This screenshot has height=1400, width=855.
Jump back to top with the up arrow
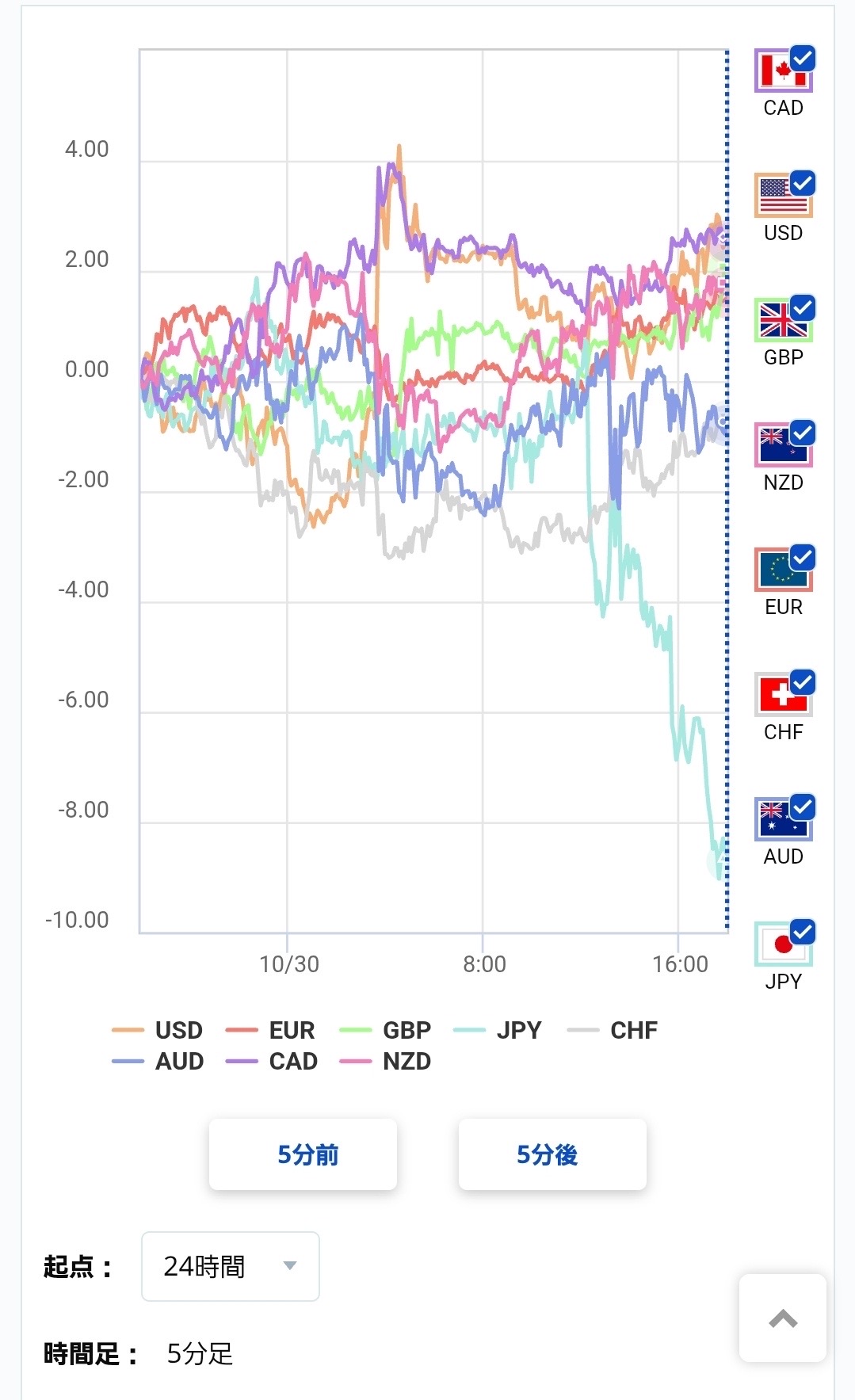click(783, 1318)
